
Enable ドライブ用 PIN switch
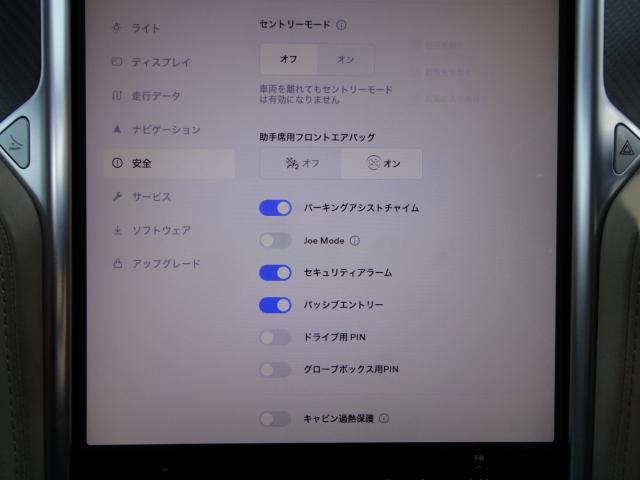[275, 338]
